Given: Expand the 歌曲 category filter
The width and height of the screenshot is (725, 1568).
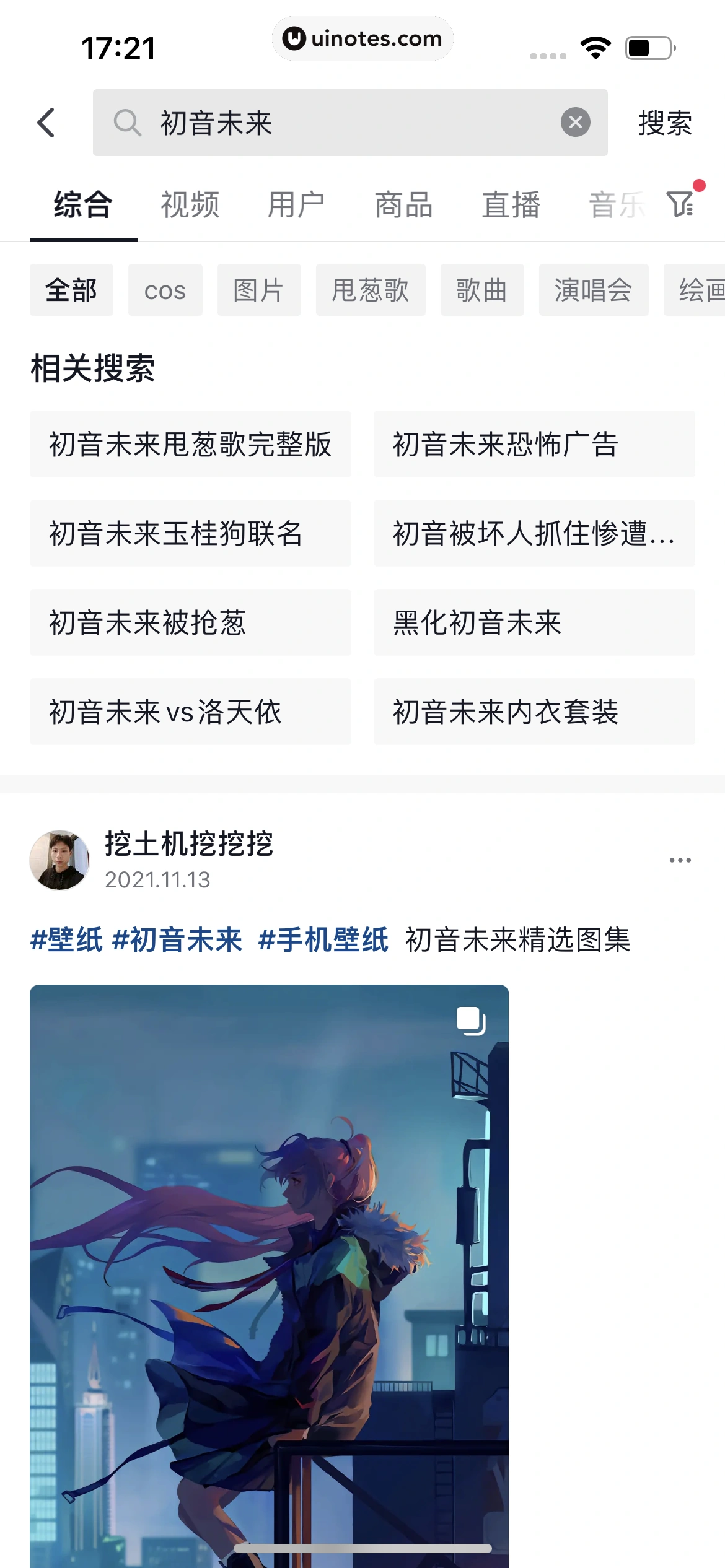Looking at the screenshot, I should pyautogui.click(x=481, y=290).
